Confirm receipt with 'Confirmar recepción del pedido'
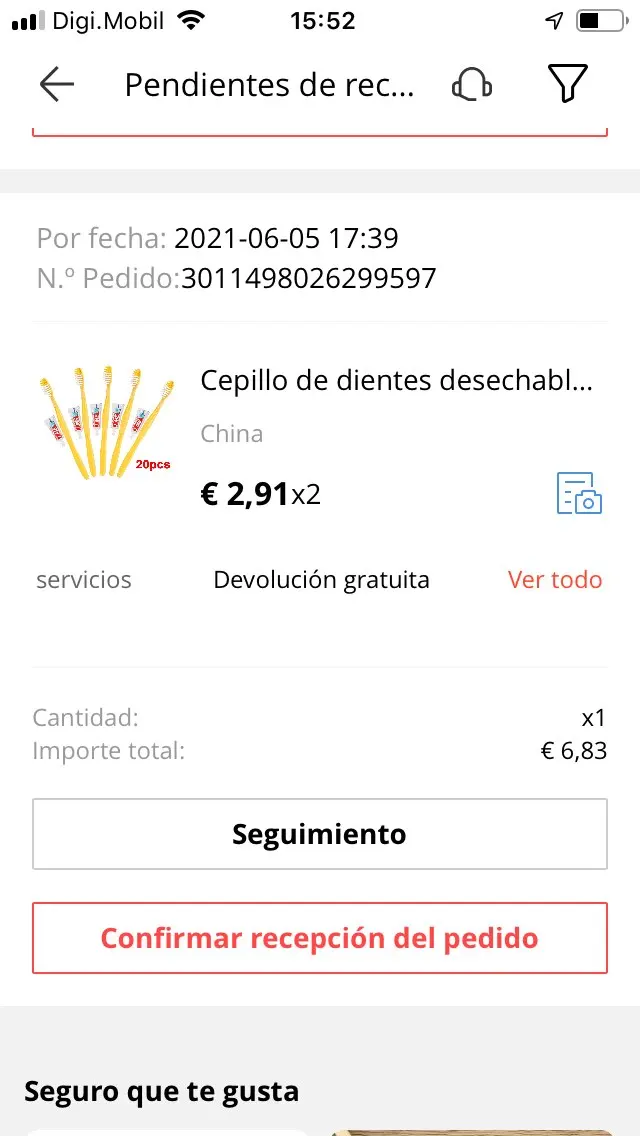 pyautogui.click(x=320, y=938)
